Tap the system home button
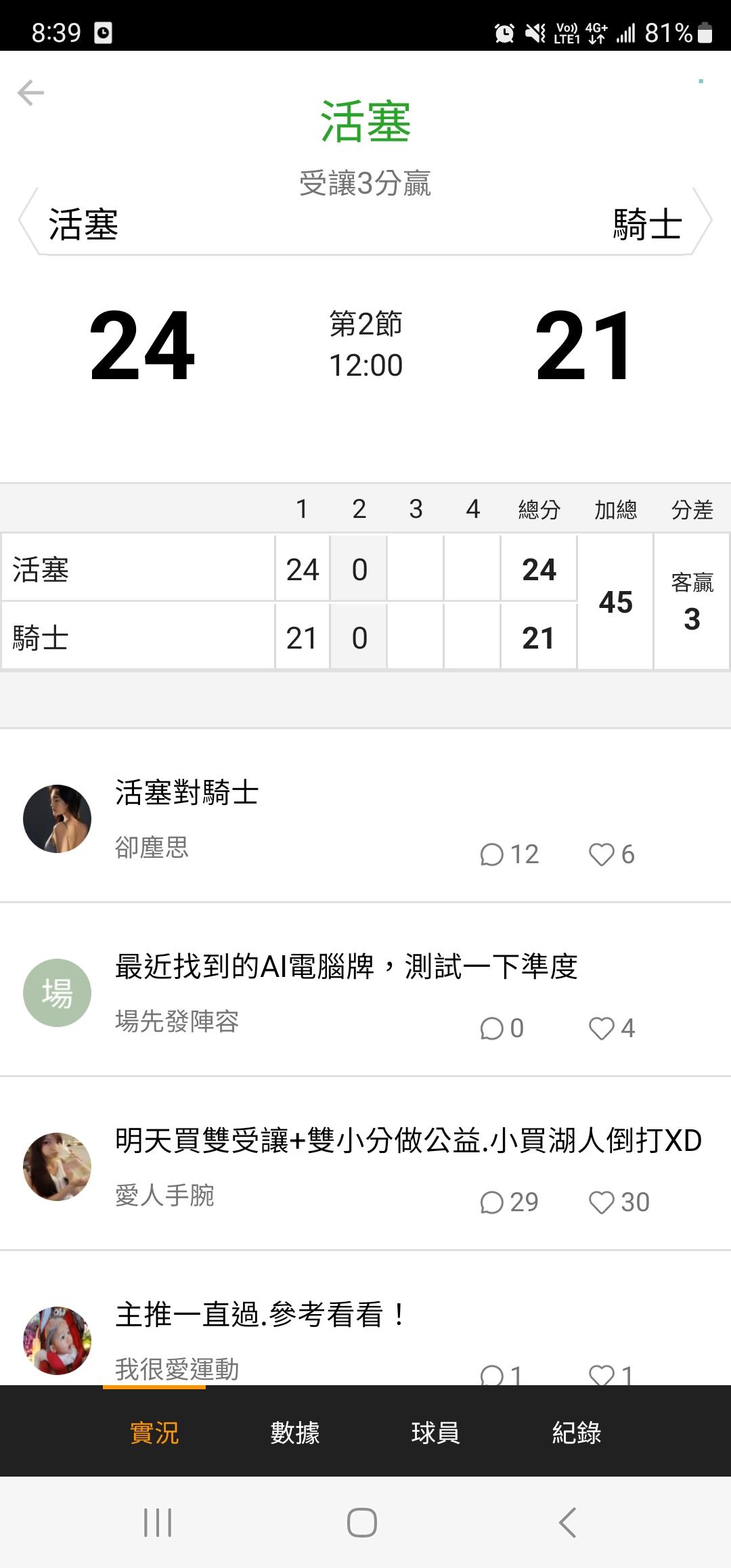The width and height of the screenshot is (731, 1568). (362, 1523)
